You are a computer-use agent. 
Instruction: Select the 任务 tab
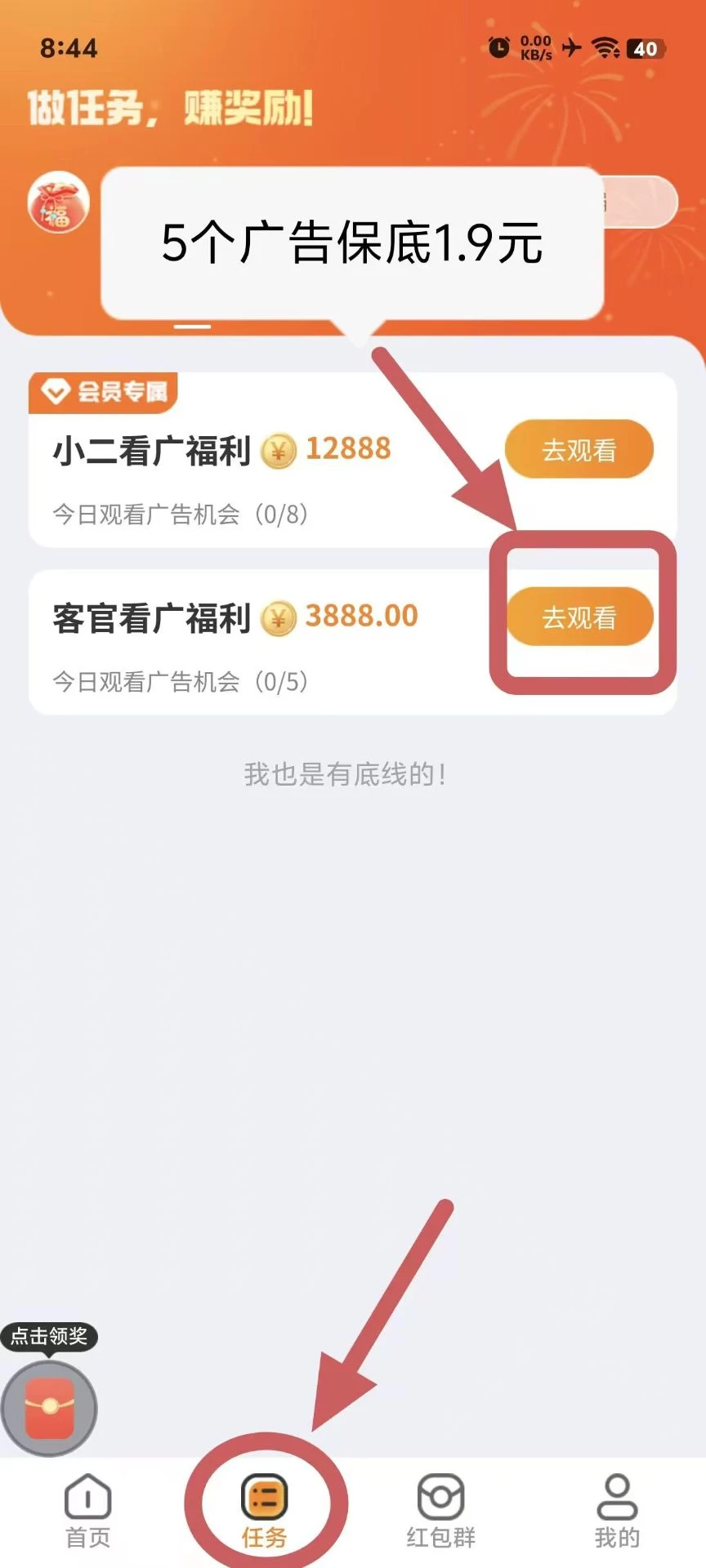click(264, 1511)
